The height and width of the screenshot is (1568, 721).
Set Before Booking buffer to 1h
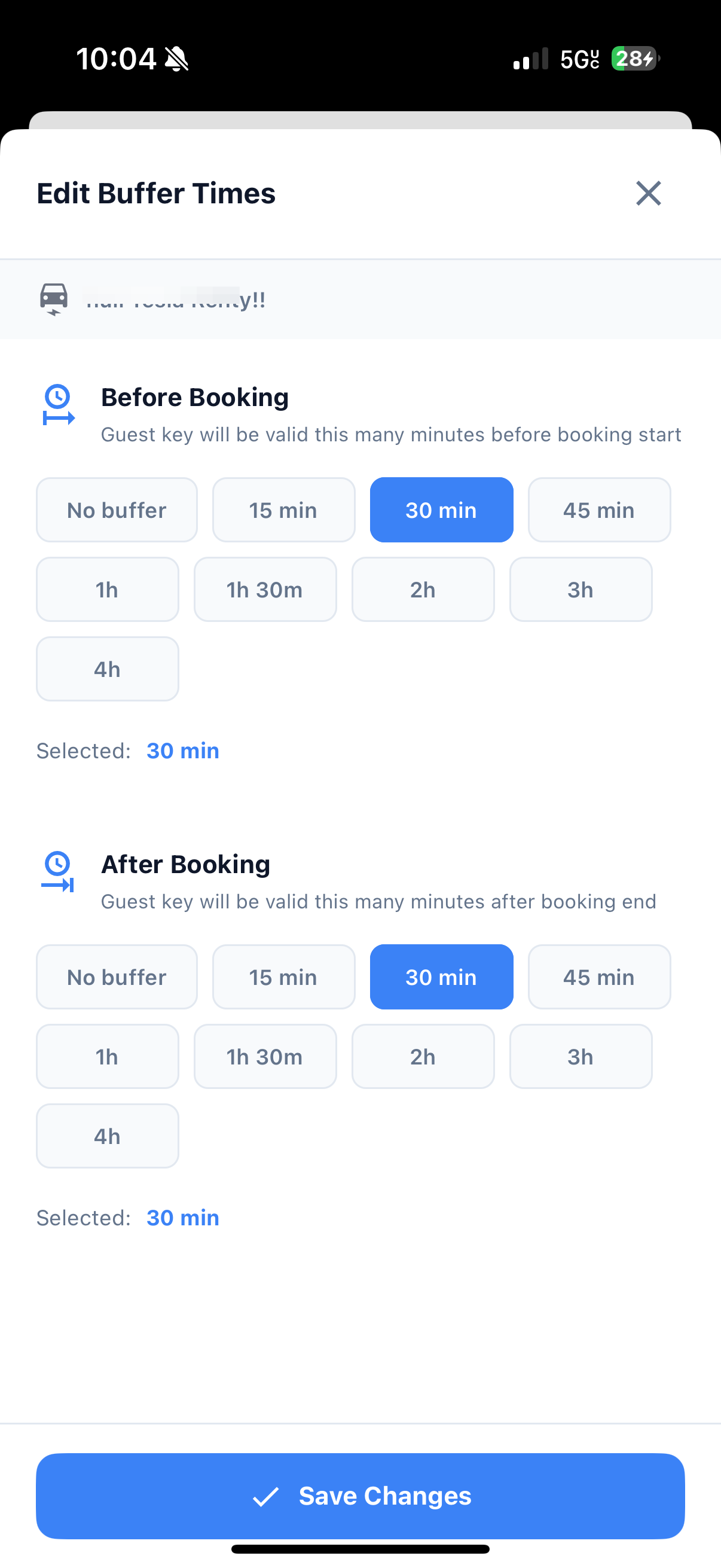(x=107, y=590)
